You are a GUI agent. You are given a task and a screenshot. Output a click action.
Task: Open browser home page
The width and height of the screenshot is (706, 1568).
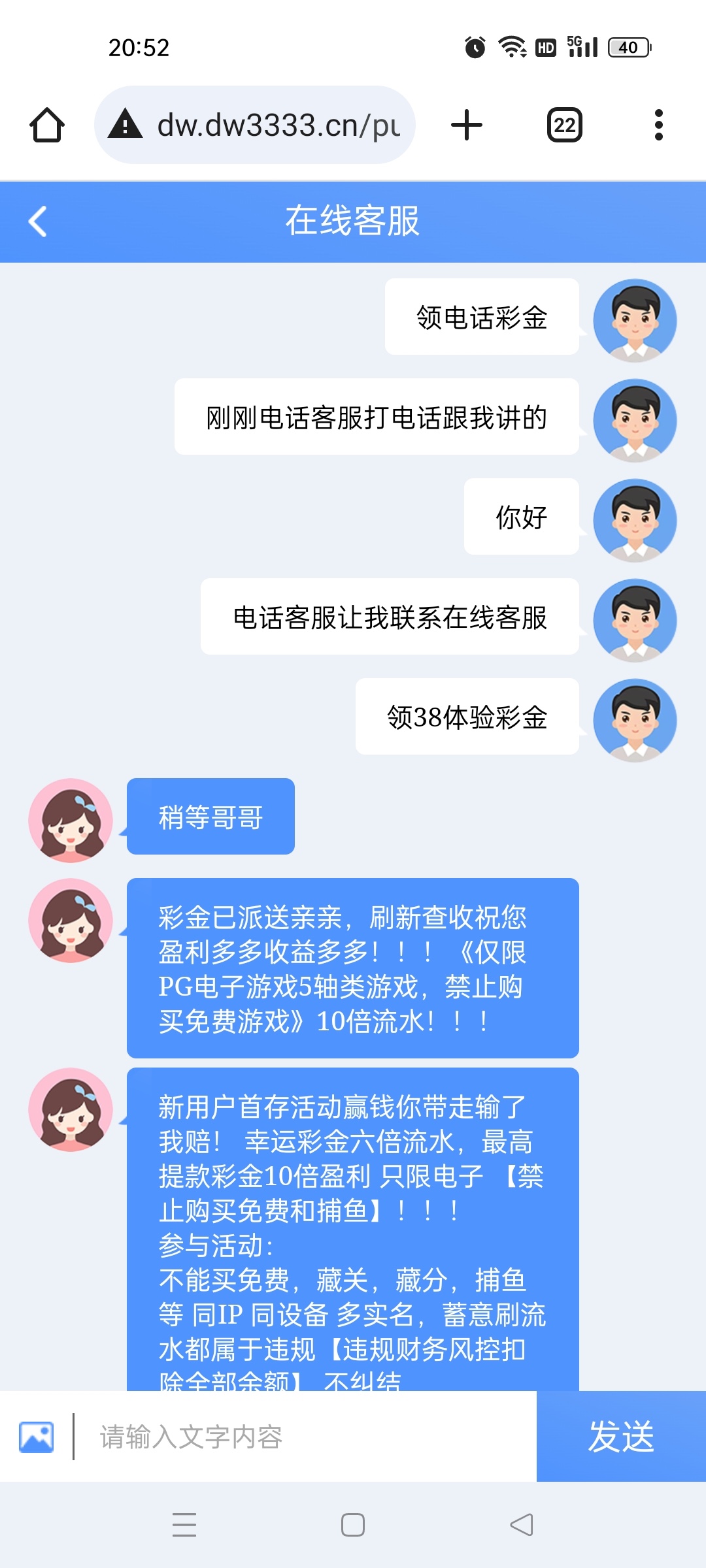pos(47,125)
